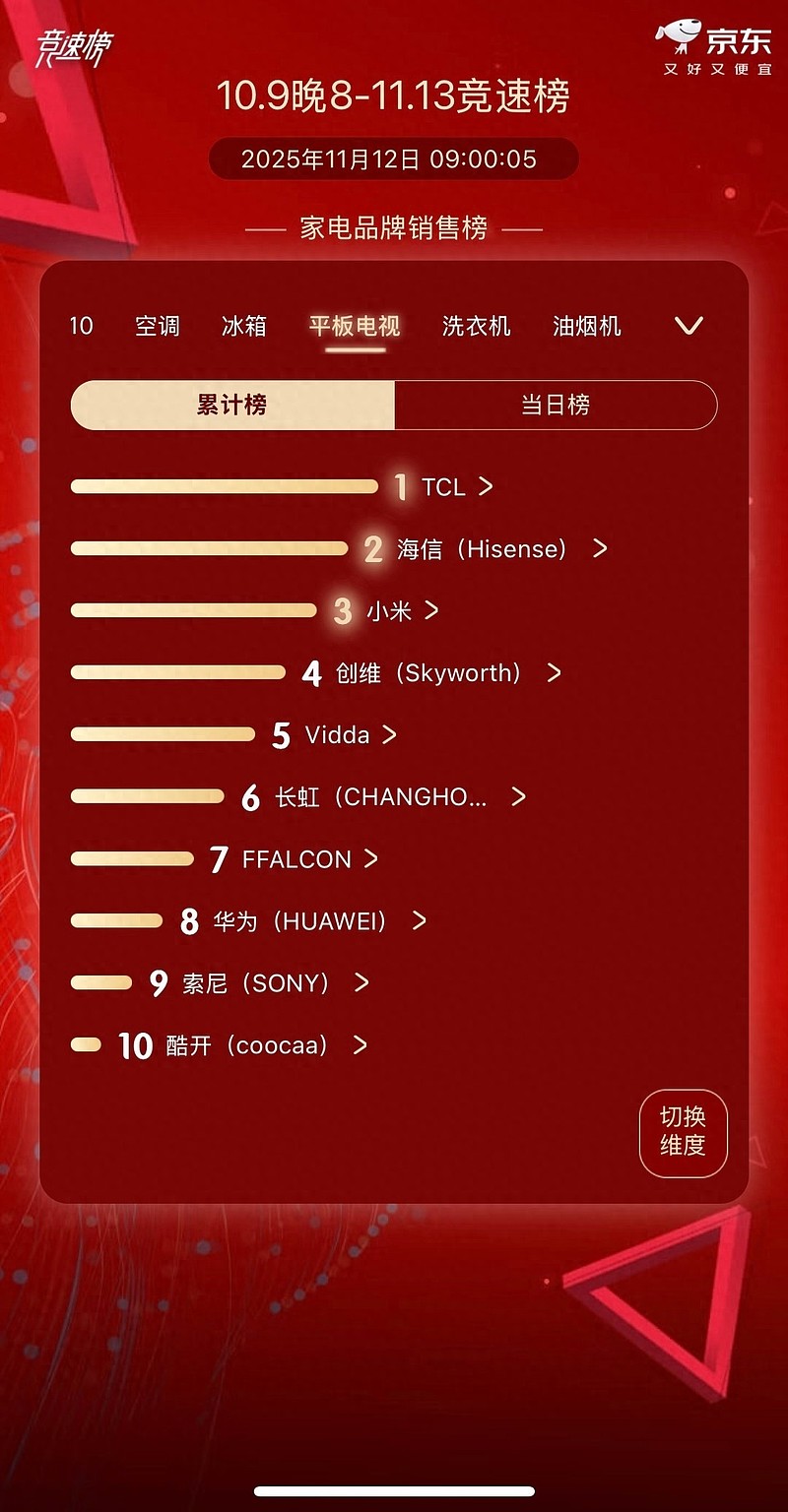The width and height of the screenshot is (788, 1512).
Task: Click TCL's first-place progress bar
Action: coord(225,486)
